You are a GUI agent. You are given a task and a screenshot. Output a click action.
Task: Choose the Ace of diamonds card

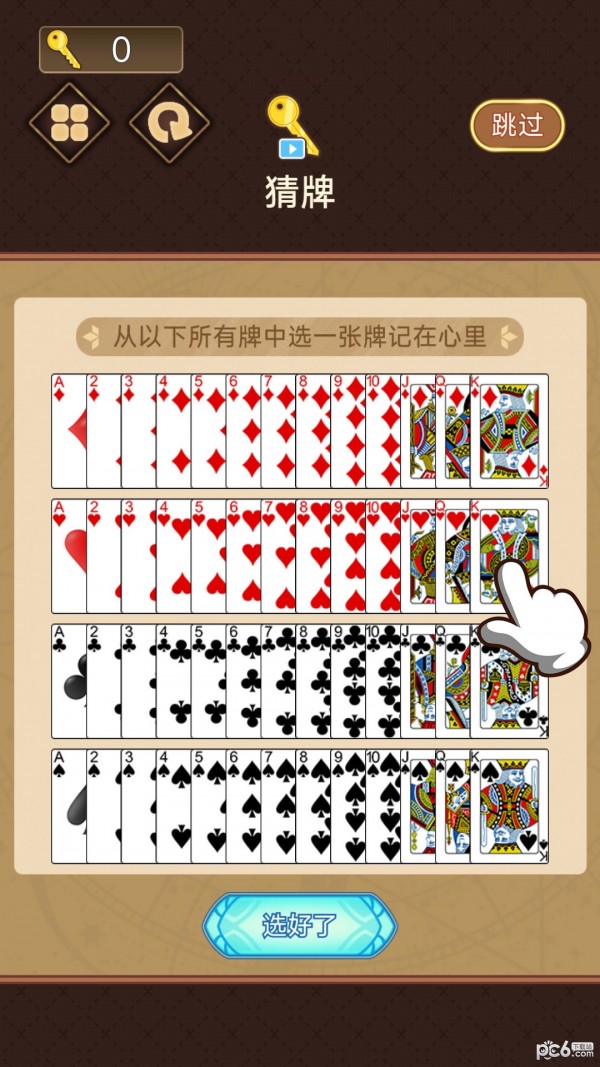point(68,431)
